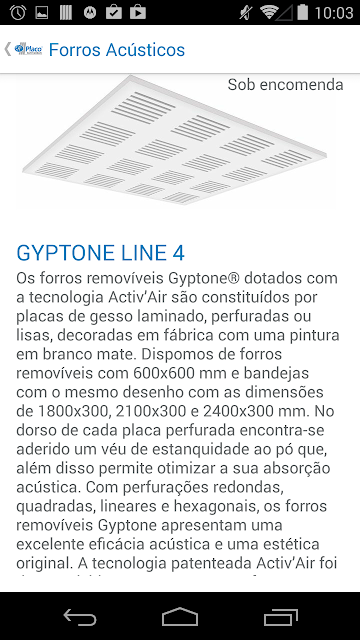Go back via the Placo logo arrow
This screenshot has height=640, width=360.
(x=23, y=49)
